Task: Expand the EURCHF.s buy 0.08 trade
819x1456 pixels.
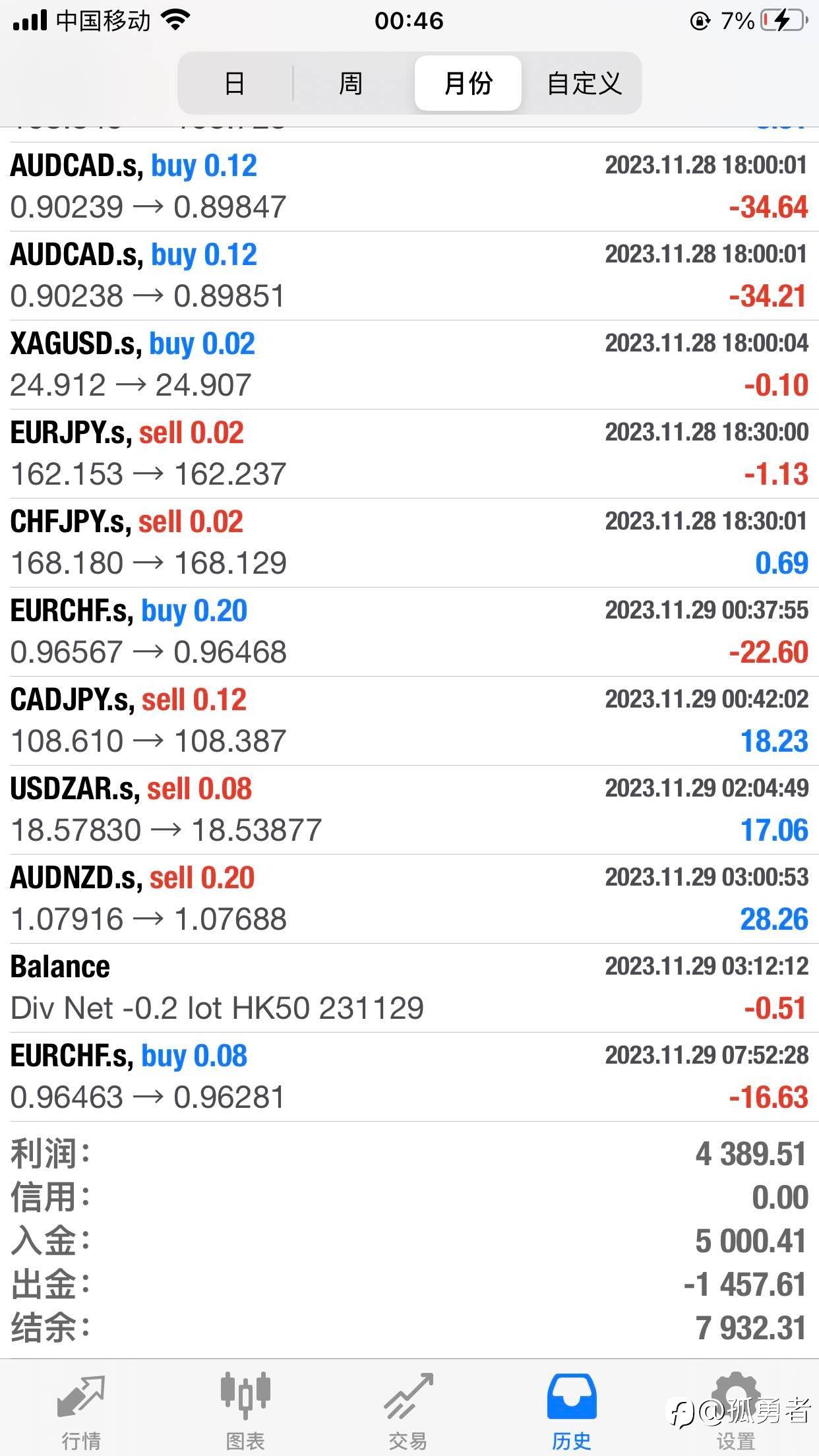Action: pyautogui.click(x=409, y=1077)
